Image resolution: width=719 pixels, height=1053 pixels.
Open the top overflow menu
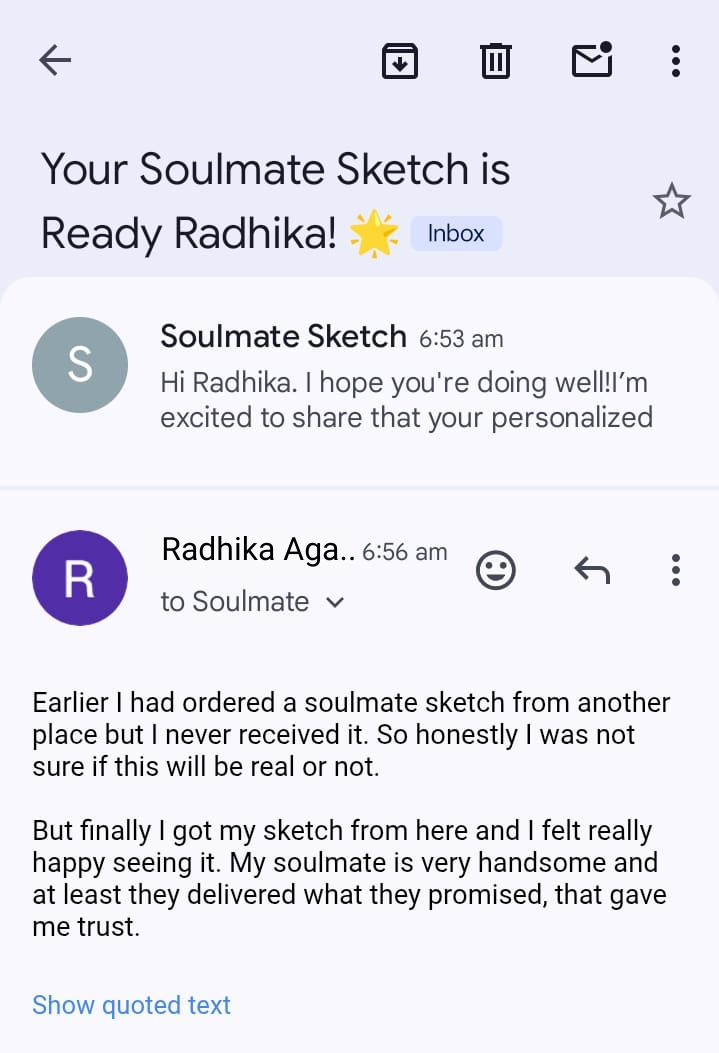[676, 62]
